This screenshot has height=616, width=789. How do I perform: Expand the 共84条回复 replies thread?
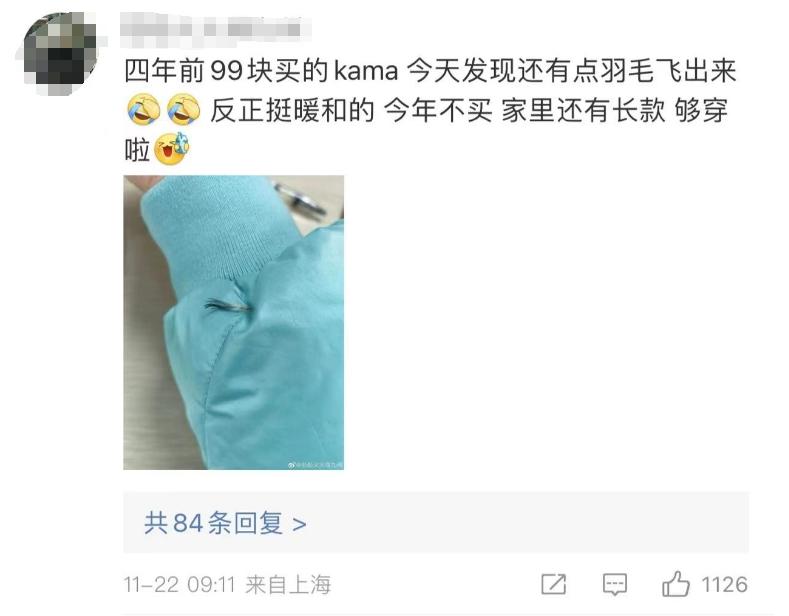click(226, 522)
